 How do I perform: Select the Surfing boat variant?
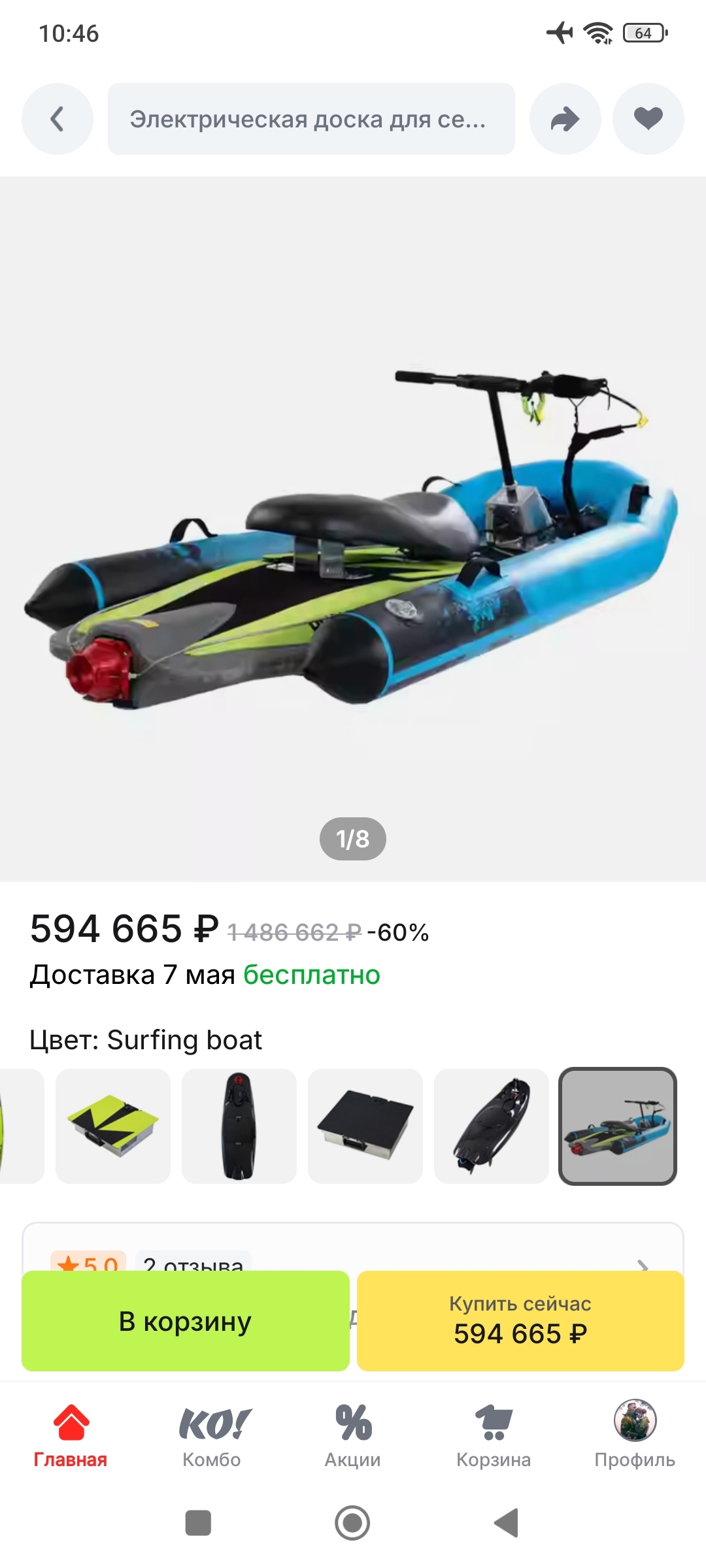tap(617, 1126)
